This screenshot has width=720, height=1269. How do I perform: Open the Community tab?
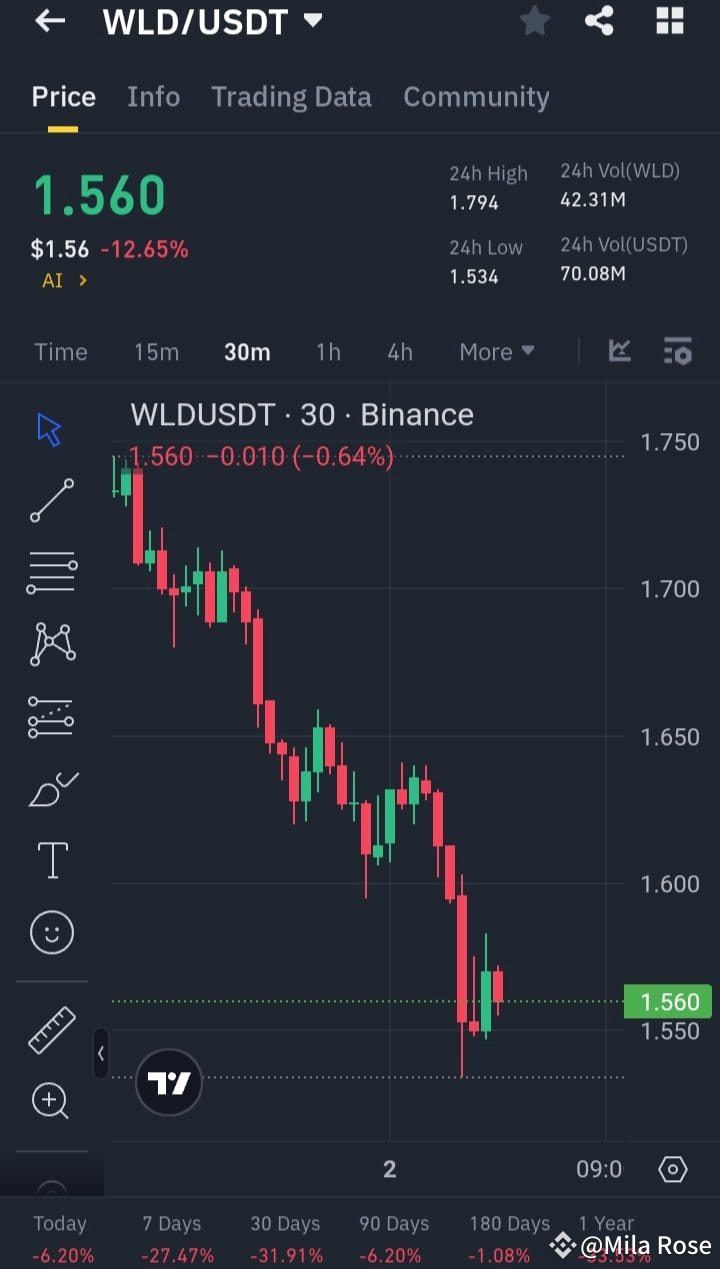point(476,97)
